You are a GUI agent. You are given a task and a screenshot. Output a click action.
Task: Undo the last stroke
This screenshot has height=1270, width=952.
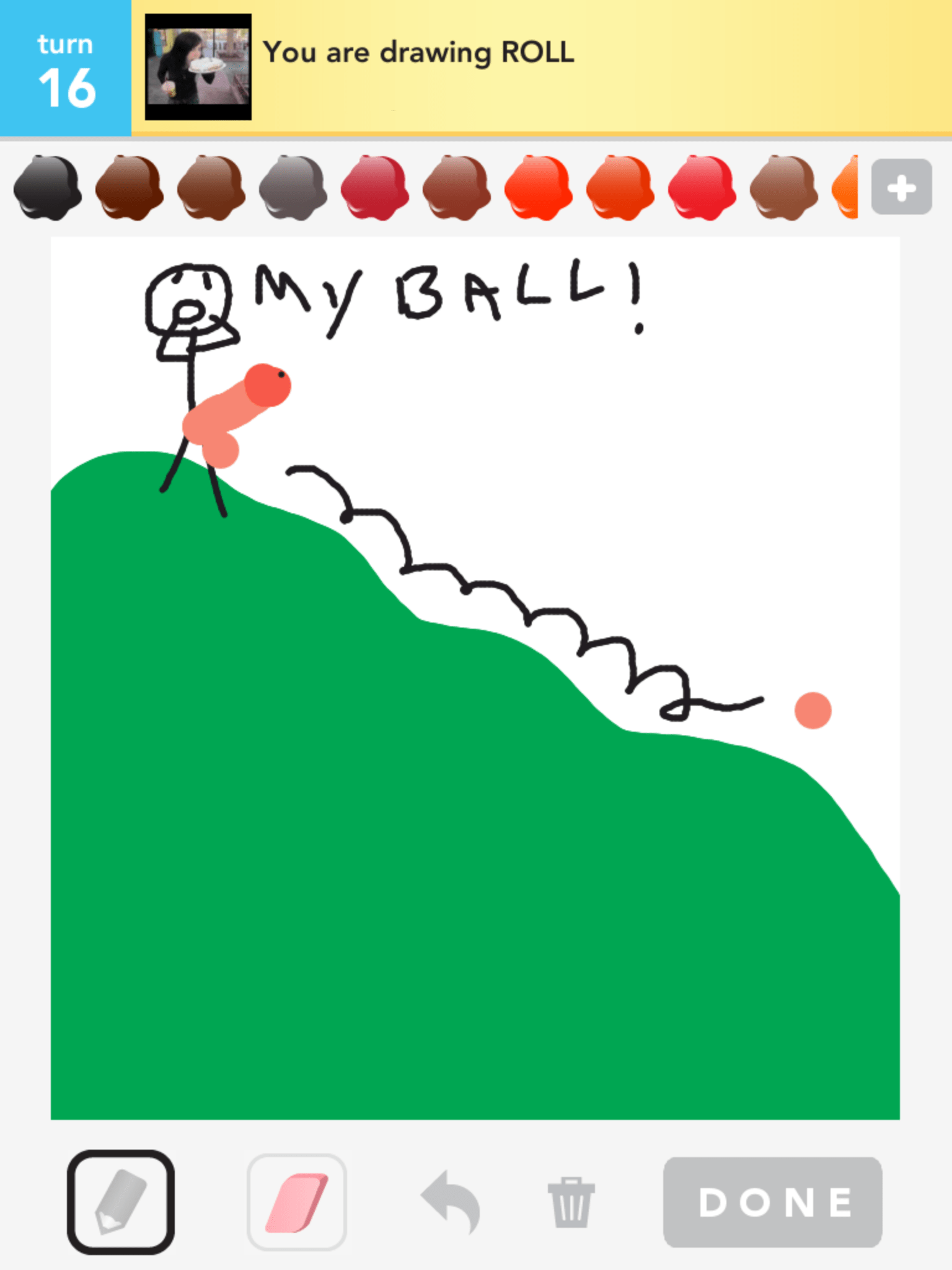click(x=451, y=1201)
